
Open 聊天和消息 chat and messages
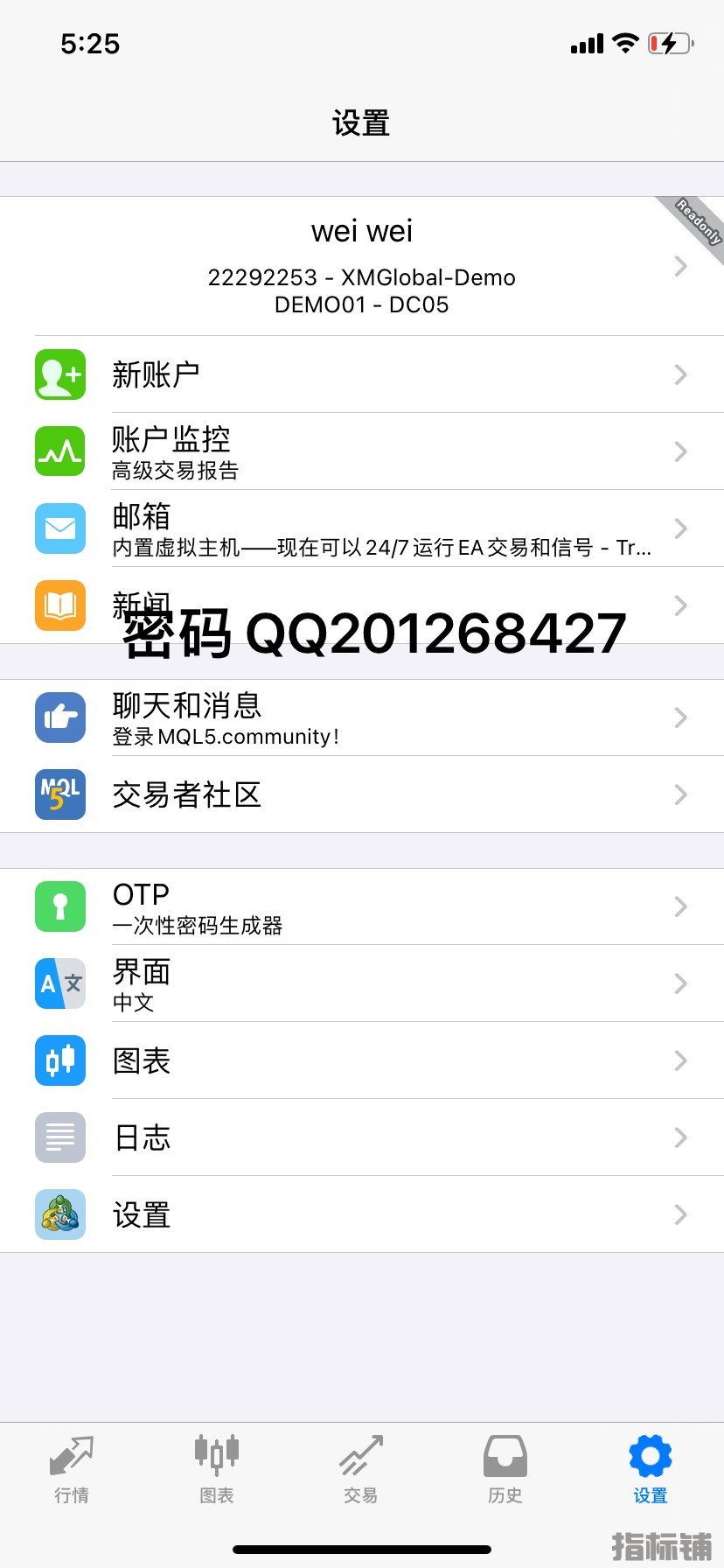pos(361,717)
